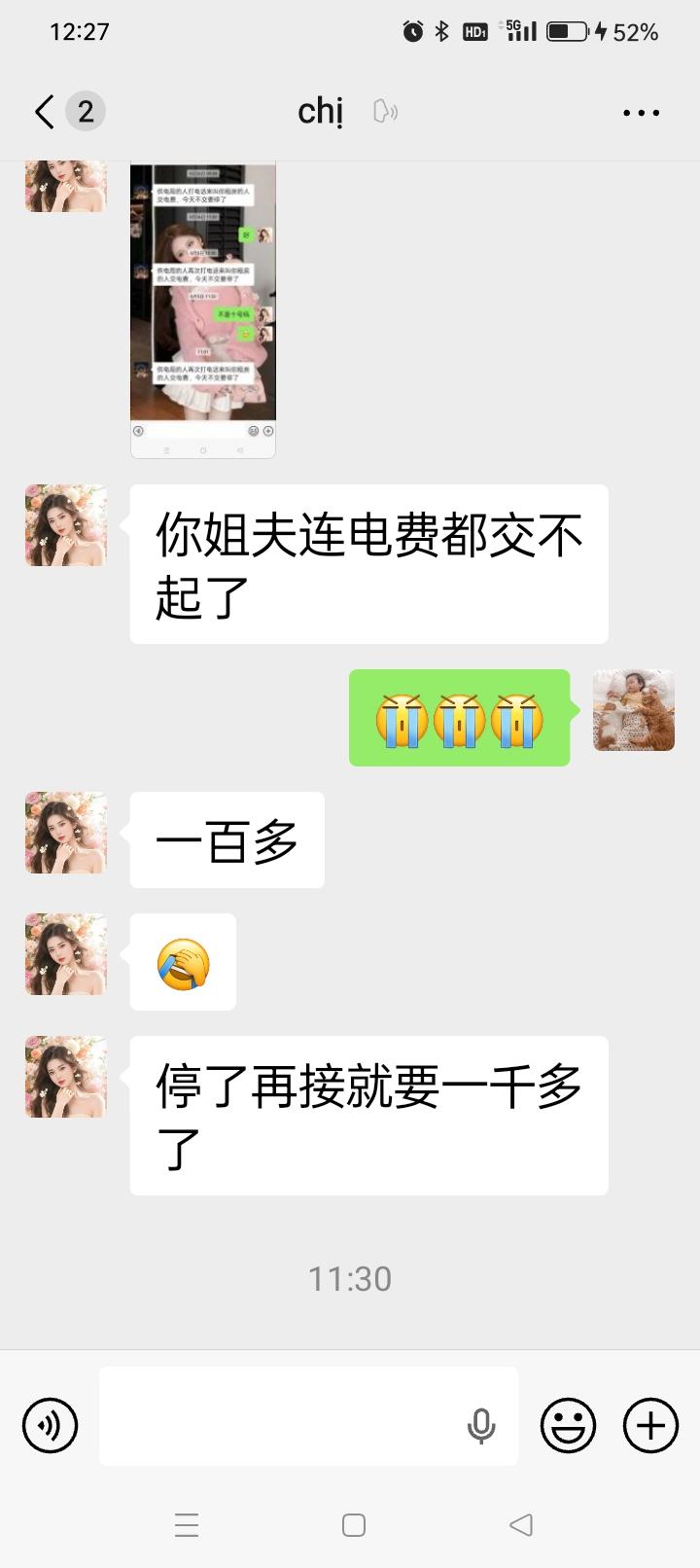The height and width of the screenshot is (1568, 700).
Task: Select the voice input microphone icon
Action: coord(479,1425)
